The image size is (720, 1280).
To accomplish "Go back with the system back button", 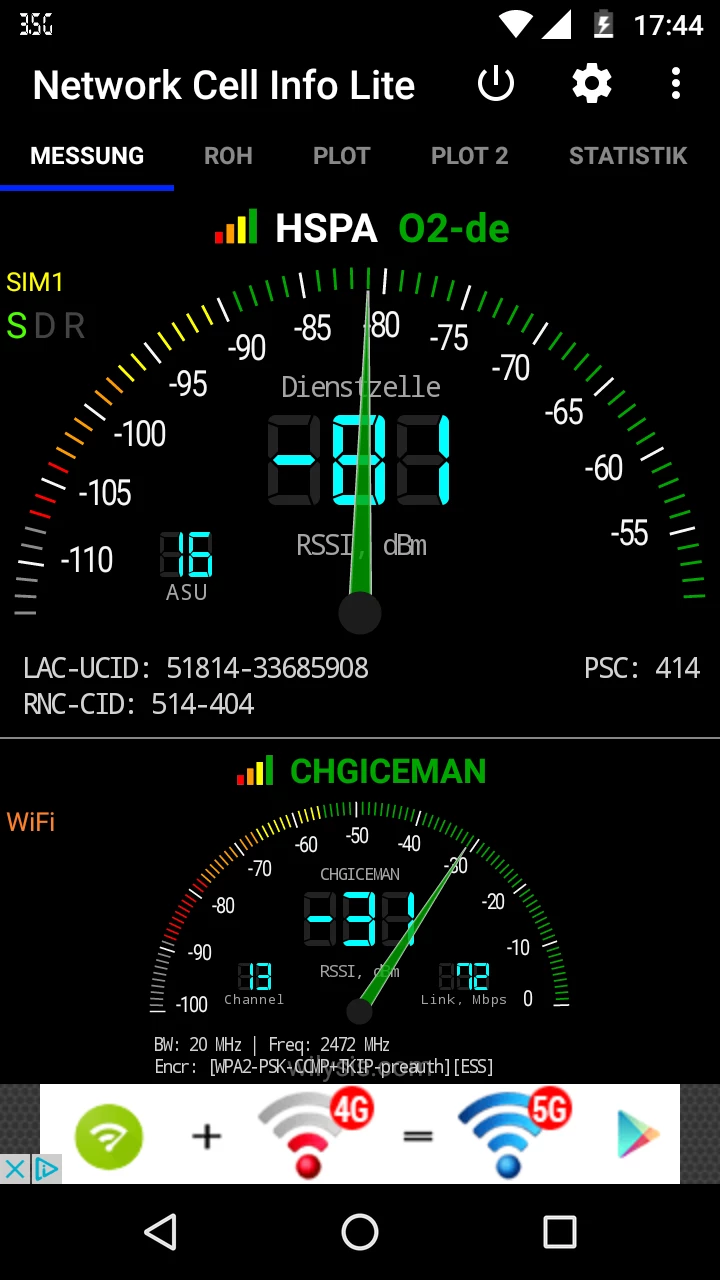I will coord(161,1232).
